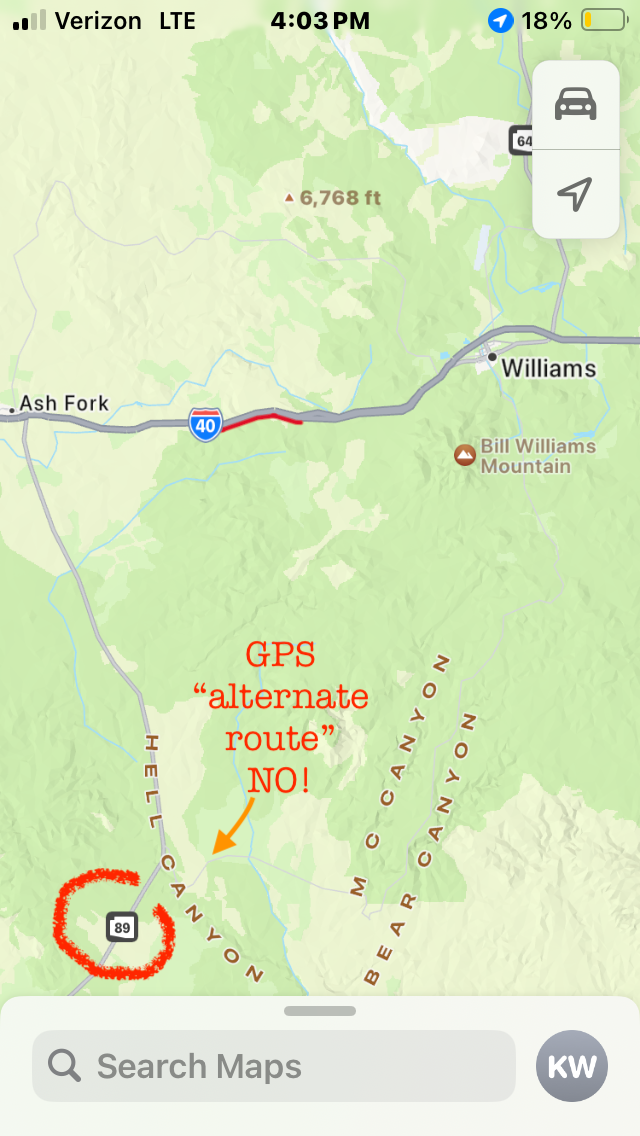Expand the search sheet using its handle
This screenshot has width=640, height=1136.
point(319,1011)
